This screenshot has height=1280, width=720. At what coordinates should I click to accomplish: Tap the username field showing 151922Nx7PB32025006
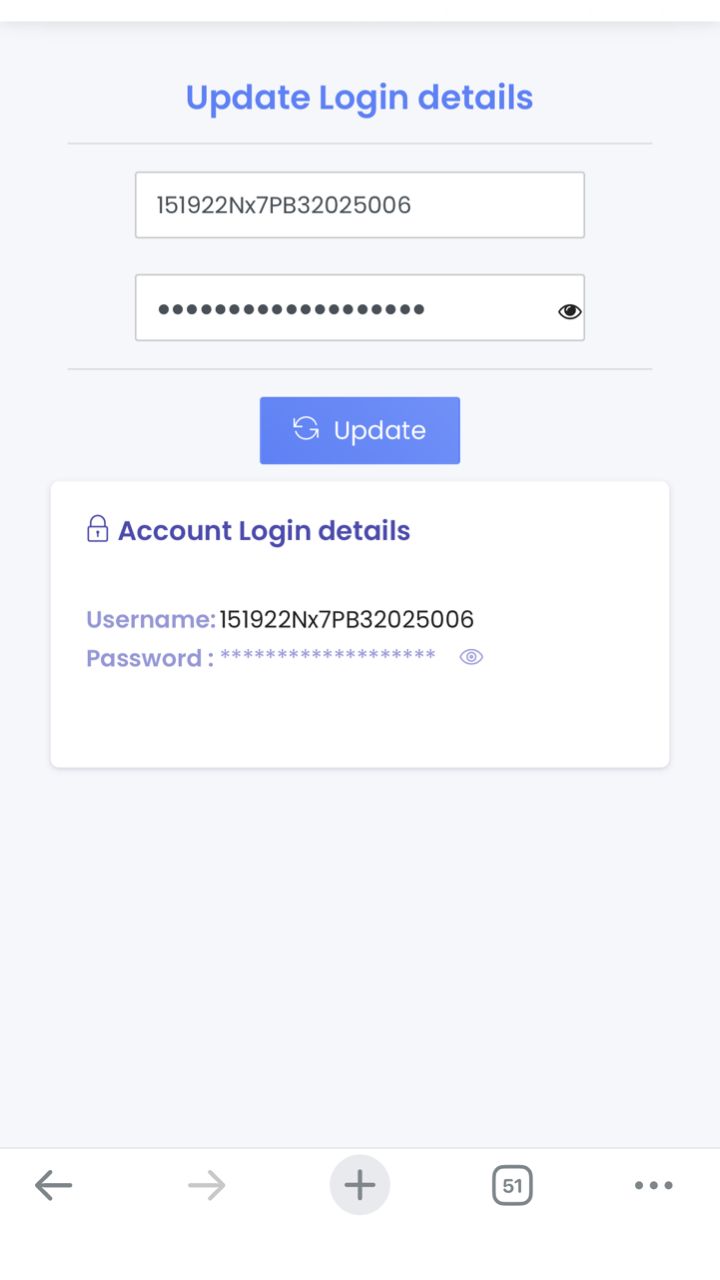click(x=359, y=205)
